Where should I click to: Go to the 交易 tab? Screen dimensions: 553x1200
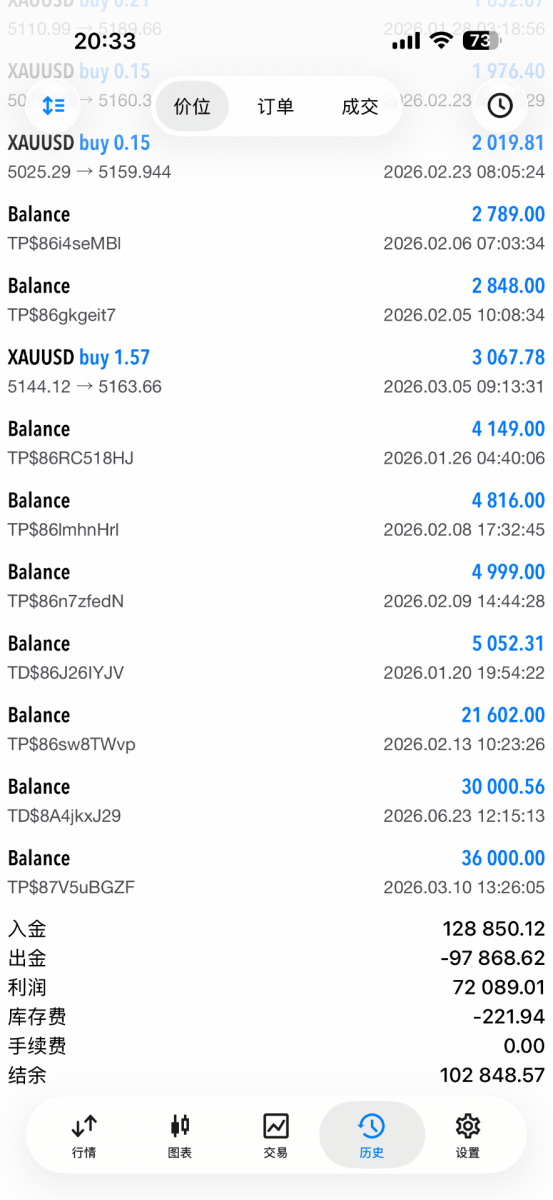pos(276,1136)
